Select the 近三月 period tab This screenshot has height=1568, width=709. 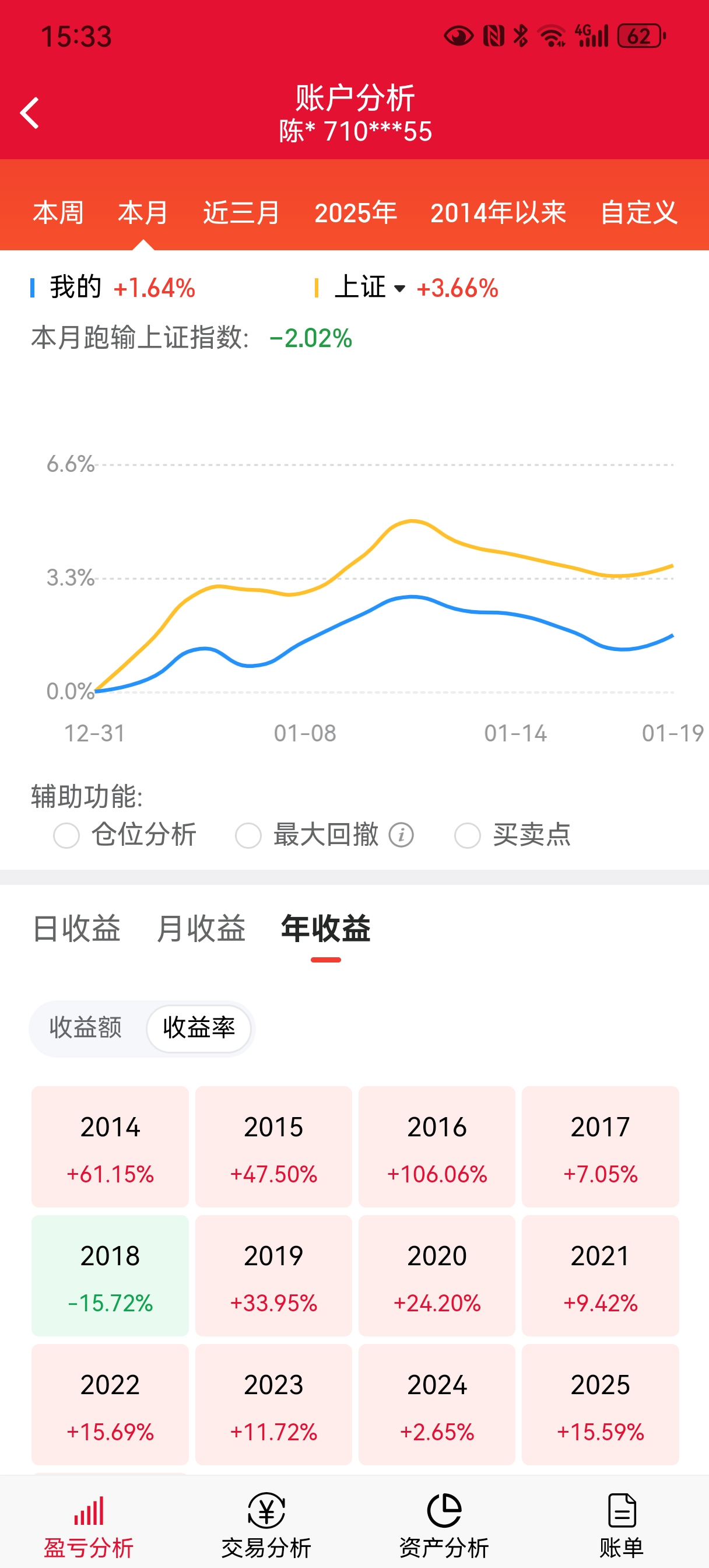pos(241,212)
